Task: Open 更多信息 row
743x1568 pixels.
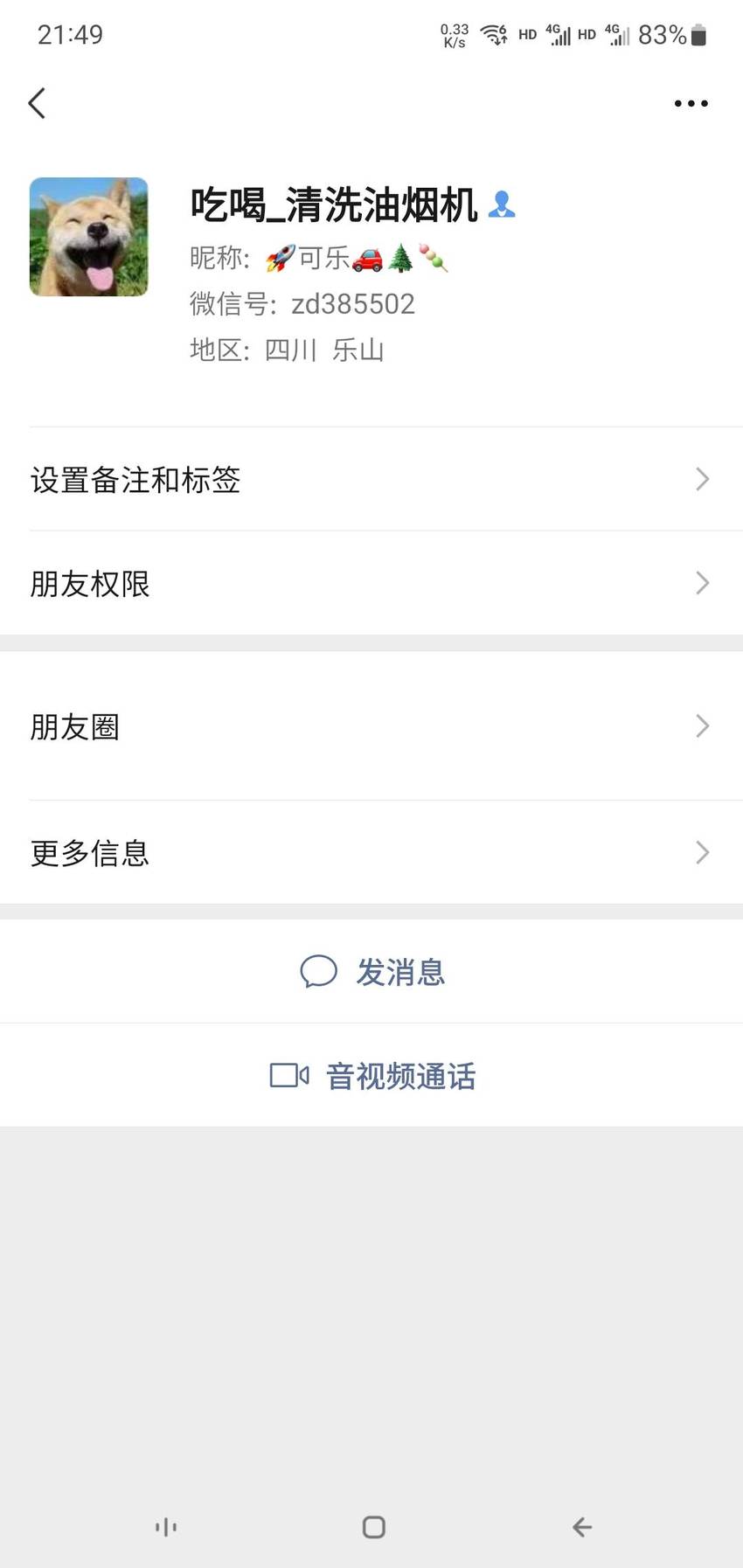Action: coord(371,852)
